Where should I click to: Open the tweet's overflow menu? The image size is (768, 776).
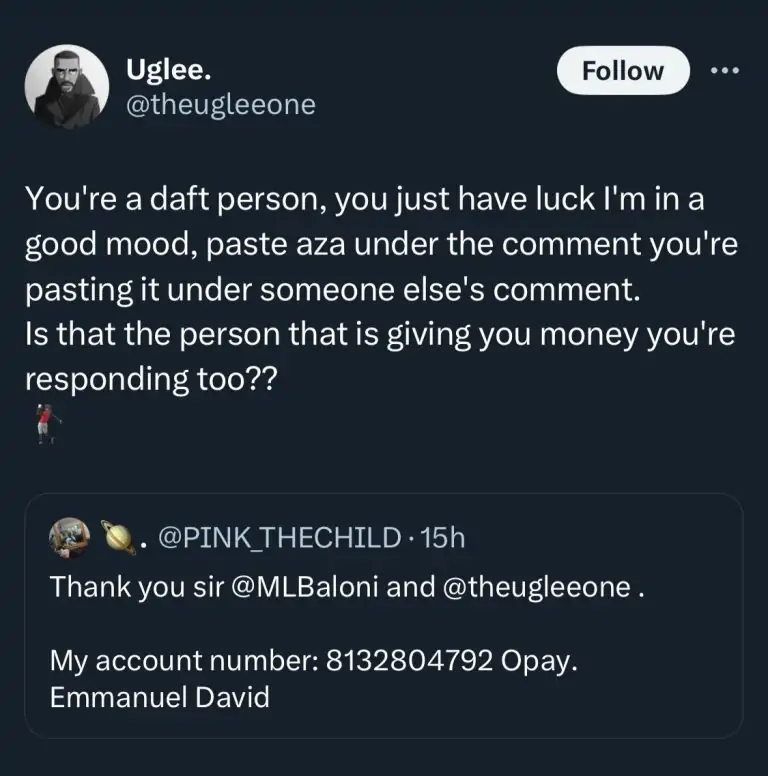(724, 71)
